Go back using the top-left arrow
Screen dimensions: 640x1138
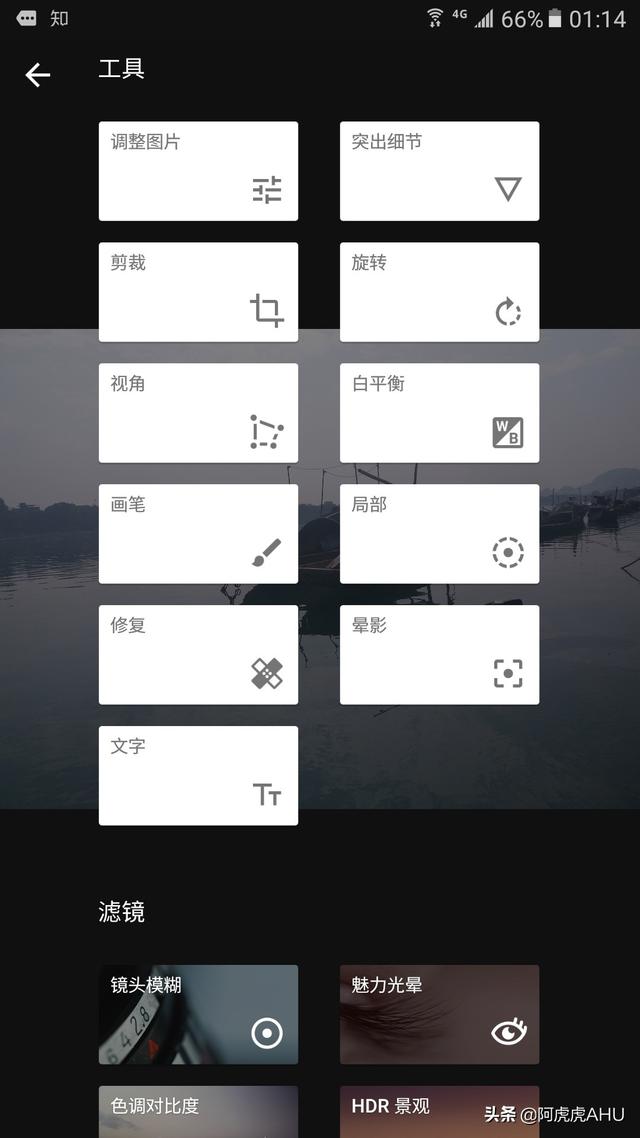coord(38,75)
